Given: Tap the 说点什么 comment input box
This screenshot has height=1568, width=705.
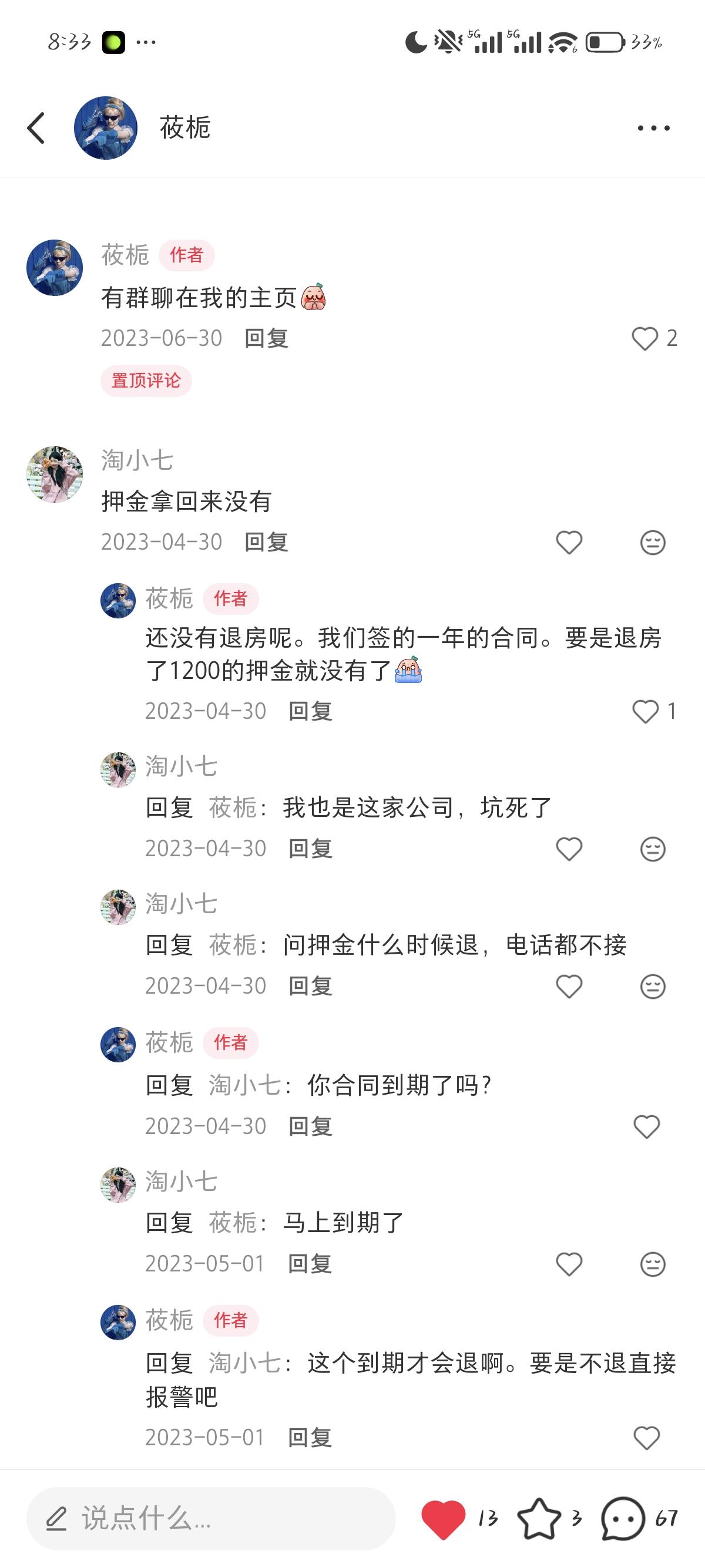Looking at the screenshot, I should pos(210,1518).
